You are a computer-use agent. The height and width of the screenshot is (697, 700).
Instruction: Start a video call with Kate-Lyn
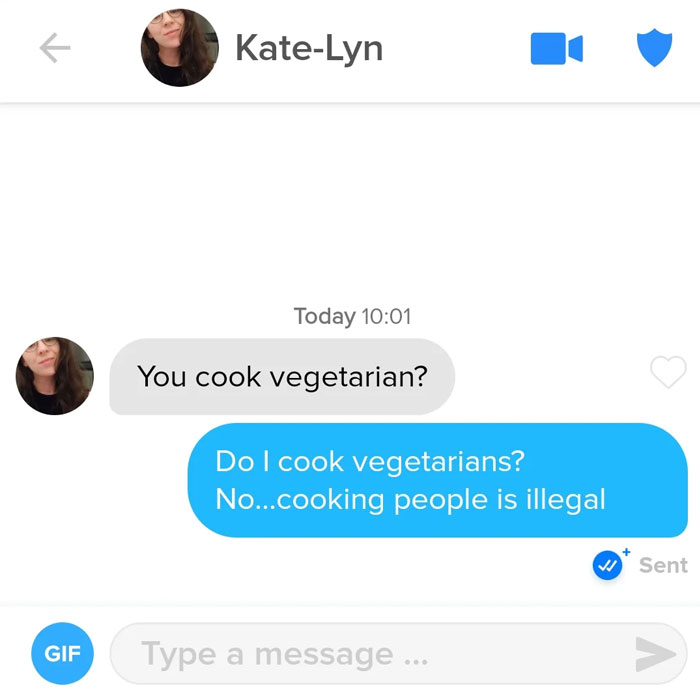557,48
